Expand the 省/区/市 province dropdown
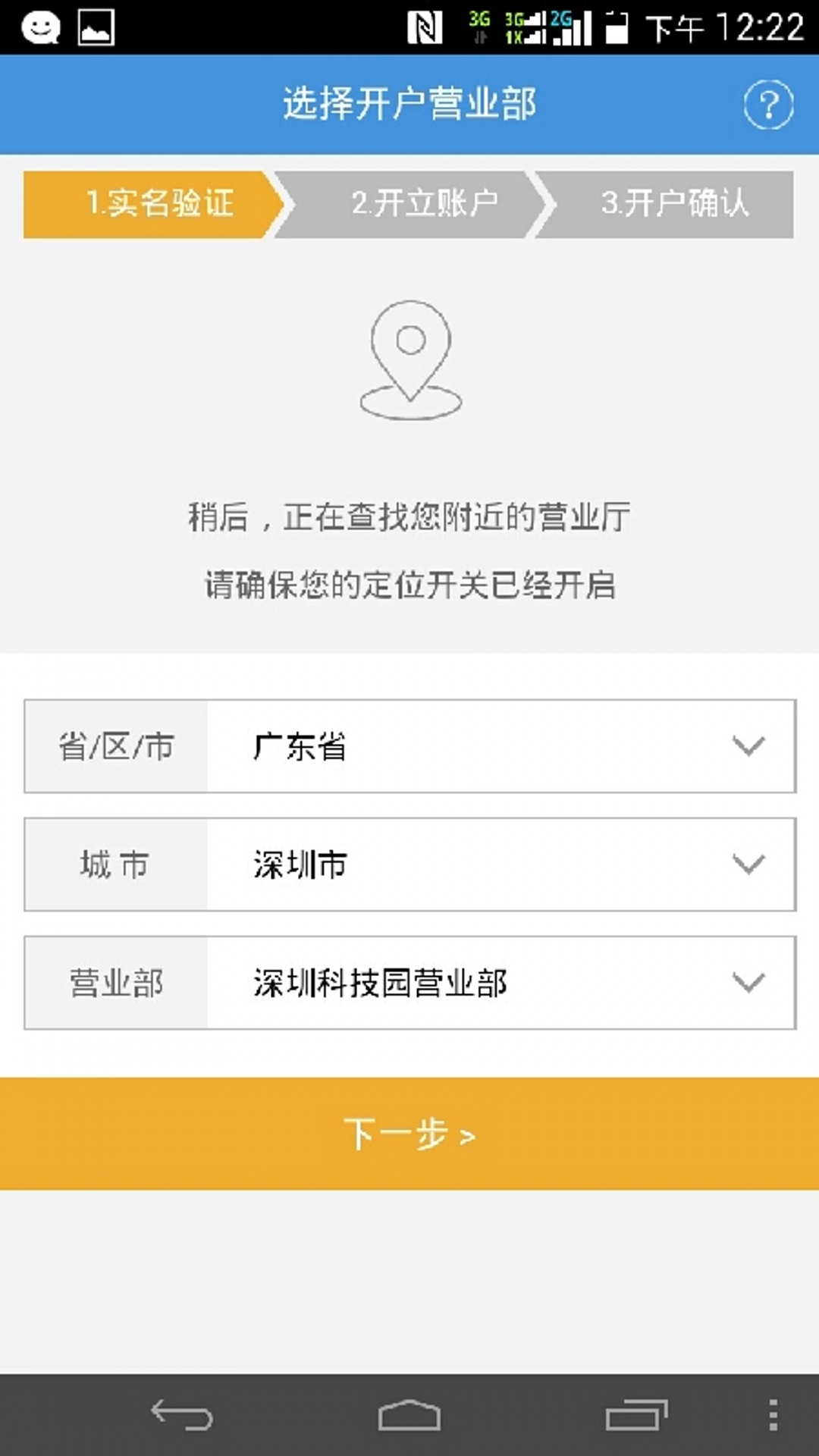The image size is (819, 1456). [500, 746]
